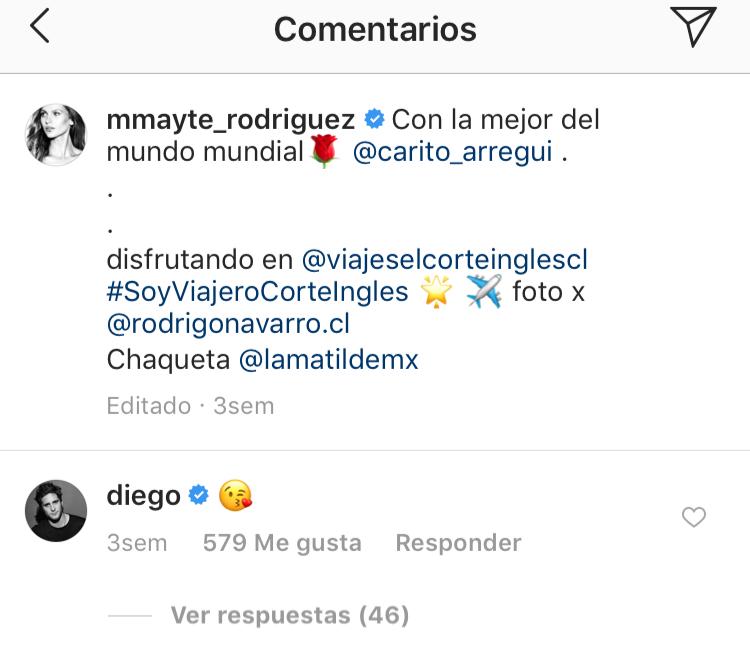The image size is (750, 657).
Task: Visit the @viajeselcorteinglescl mention
Action: (x=444, y=260)
